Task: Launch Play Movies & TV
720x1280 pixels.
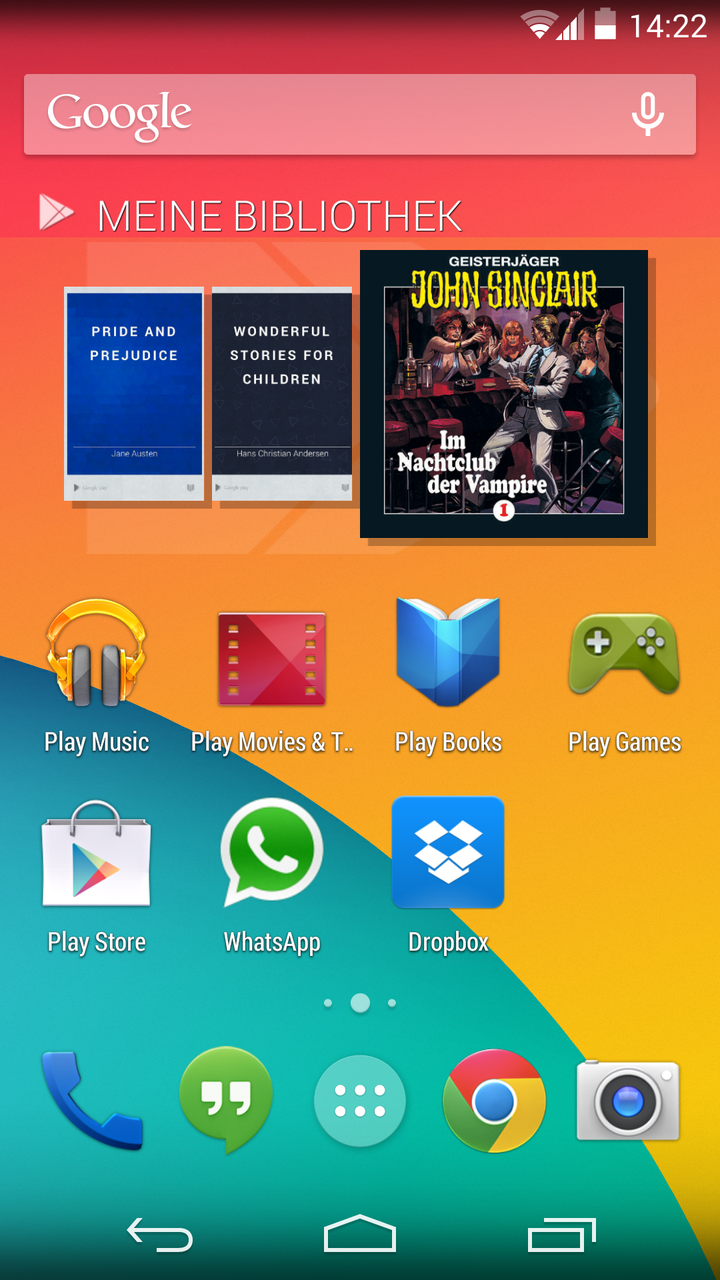Action: point(272,676)
